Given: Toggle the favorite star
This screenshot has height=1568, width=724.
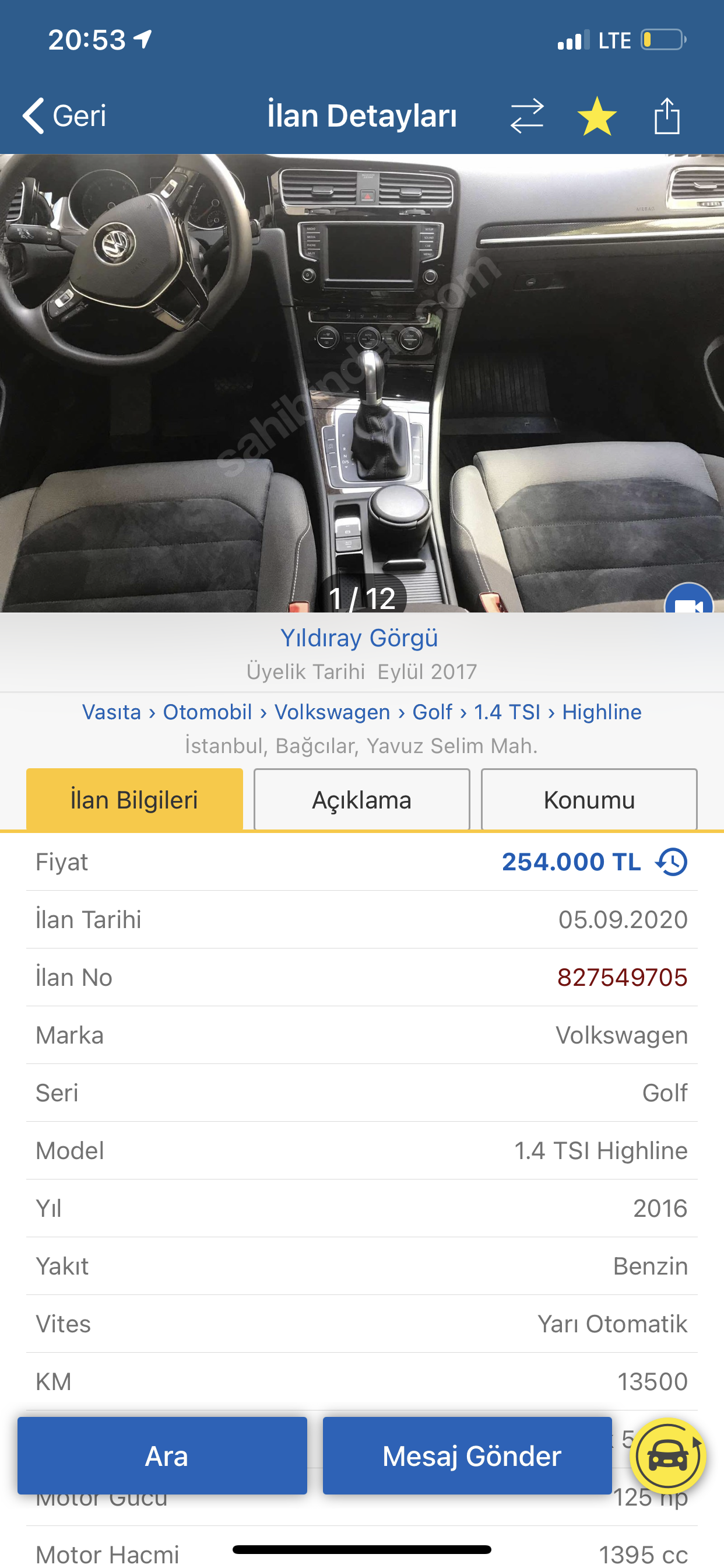Looking at the screenshot, I should [596, 116].
